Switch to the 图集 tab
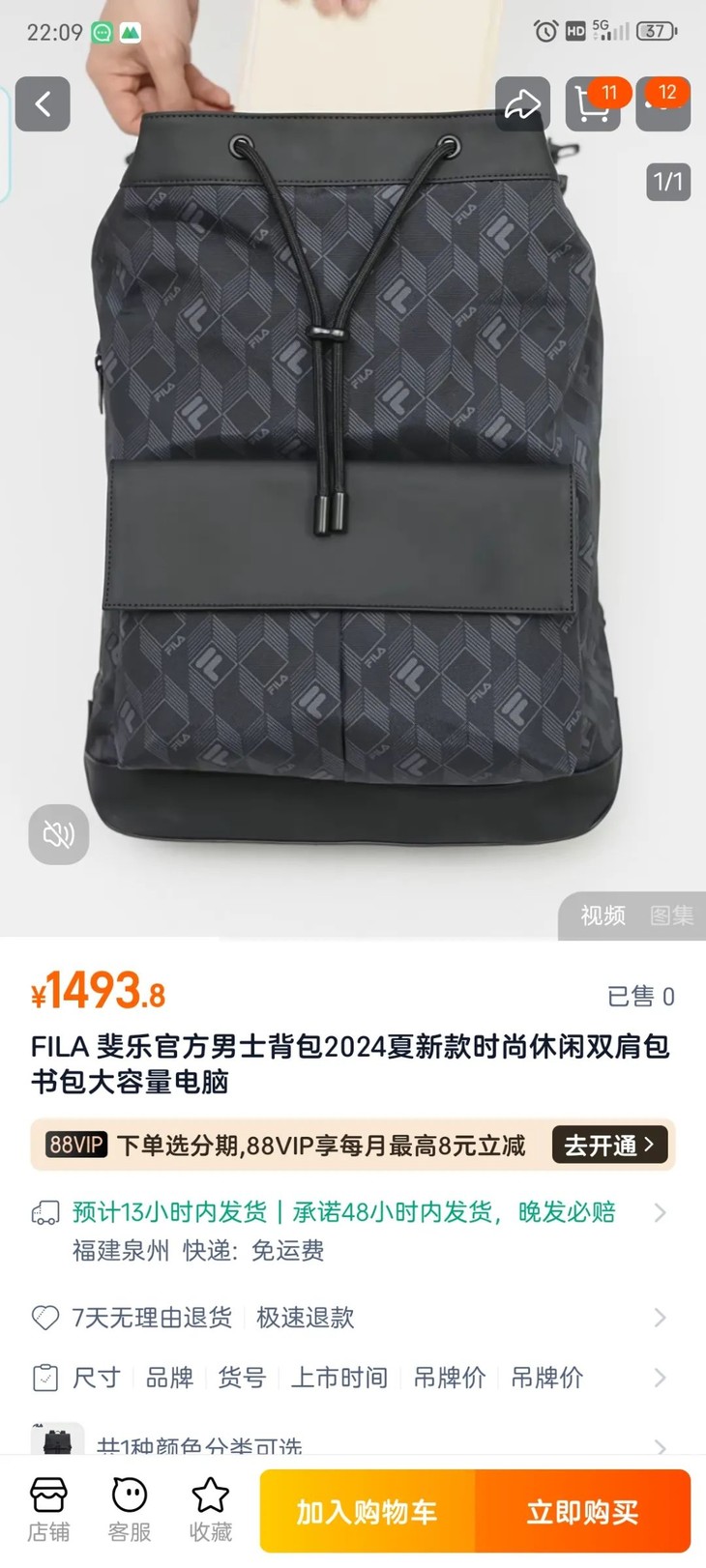 pos(670,915)
